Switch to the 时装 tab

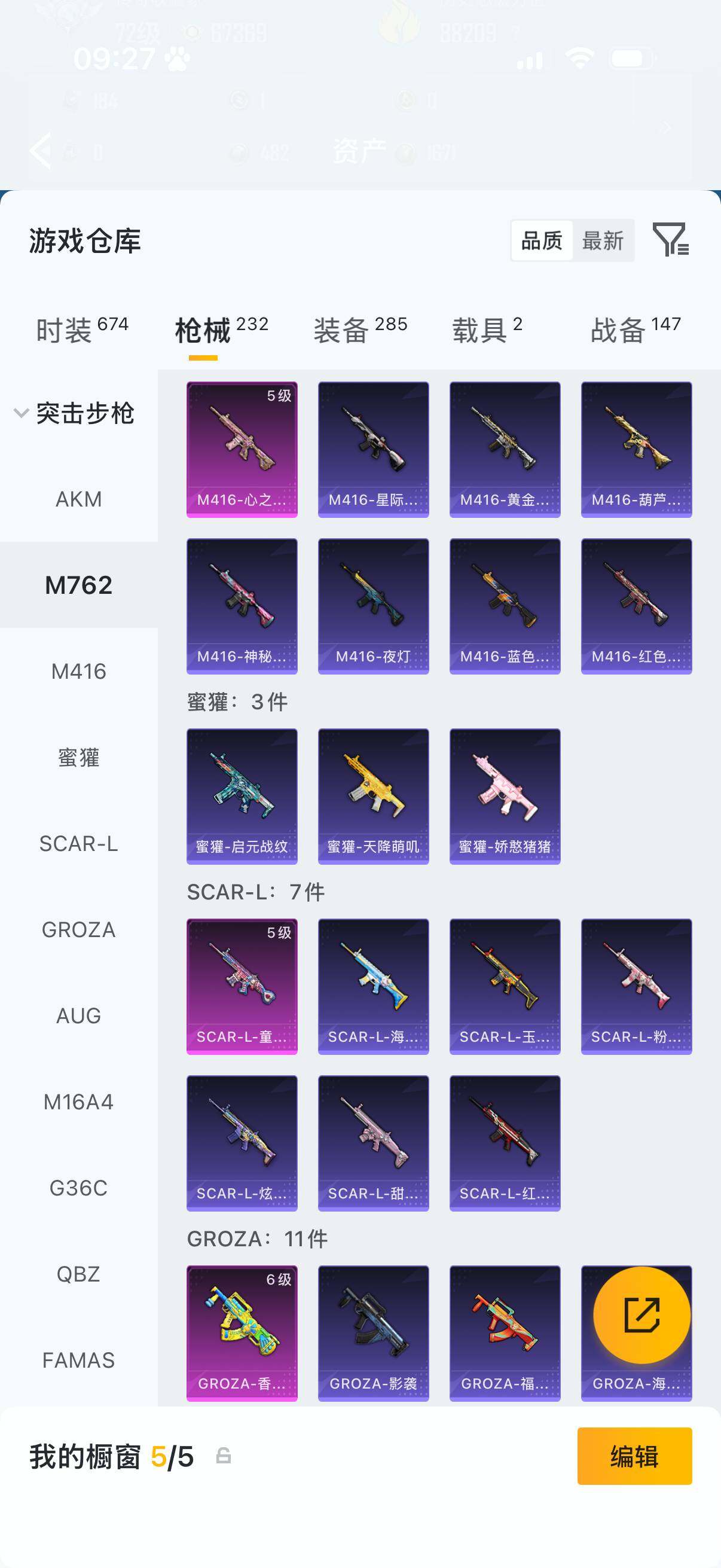click(81, 330)
